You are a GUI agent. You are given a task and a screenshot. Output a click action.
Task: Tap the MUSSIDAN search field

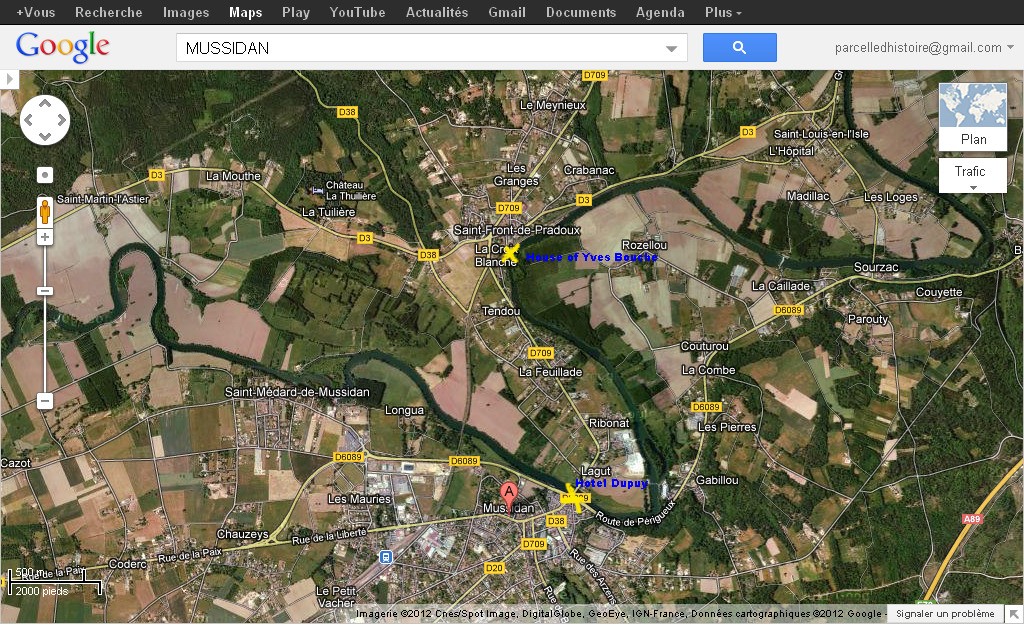[420, 48]
